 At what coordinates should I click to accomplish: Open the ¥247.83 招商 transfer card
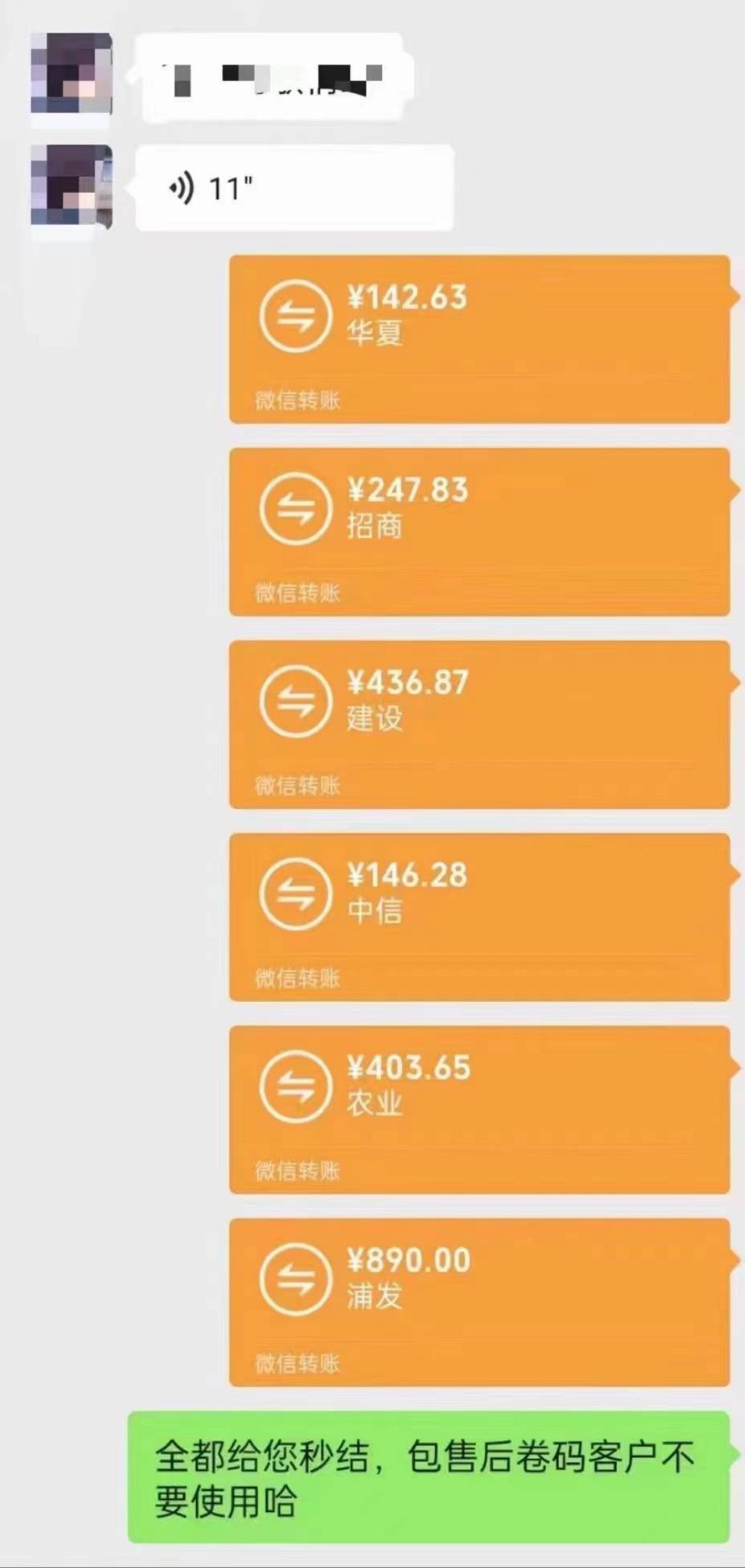480,532
